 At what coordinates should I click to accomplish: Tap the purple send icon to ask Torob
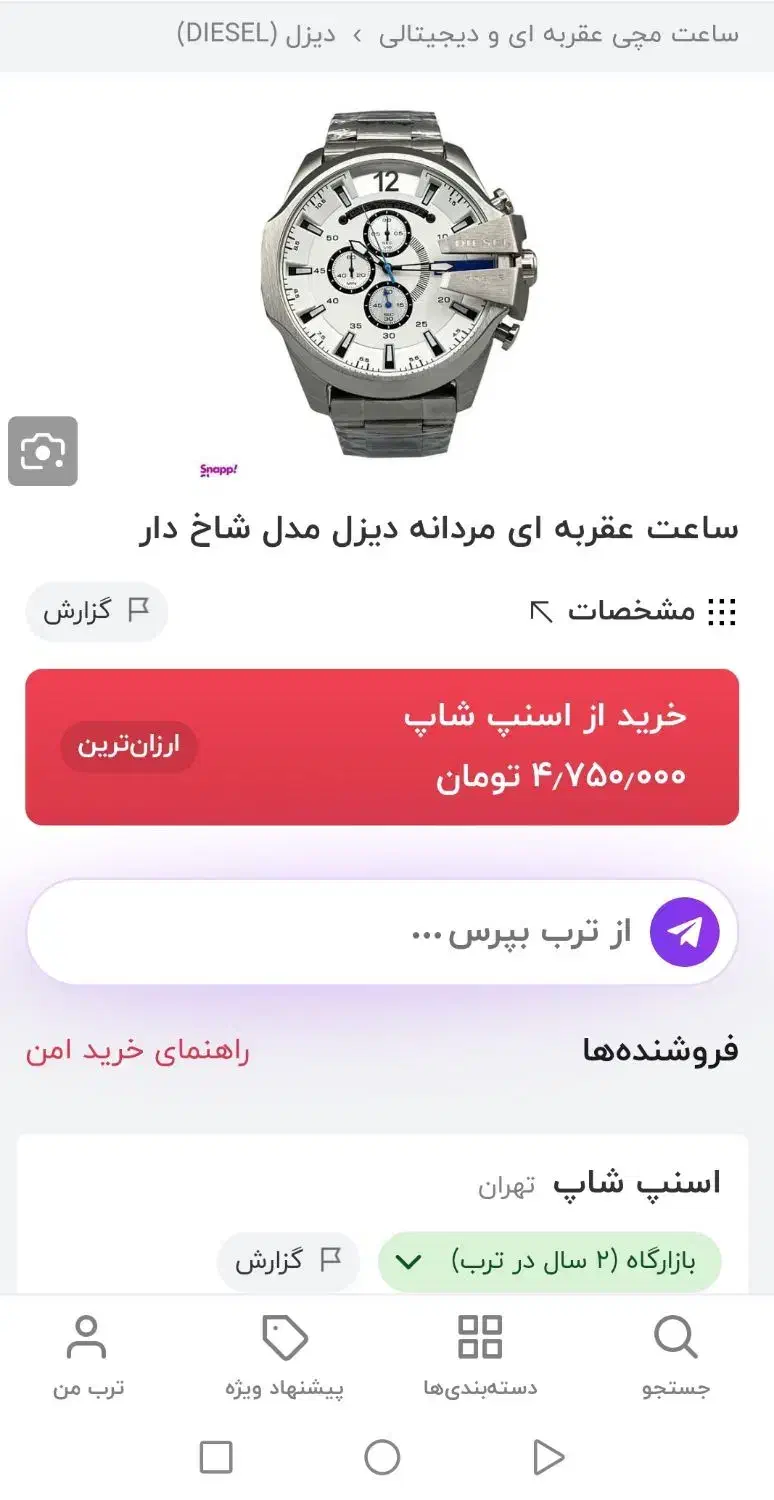point(683,932)
